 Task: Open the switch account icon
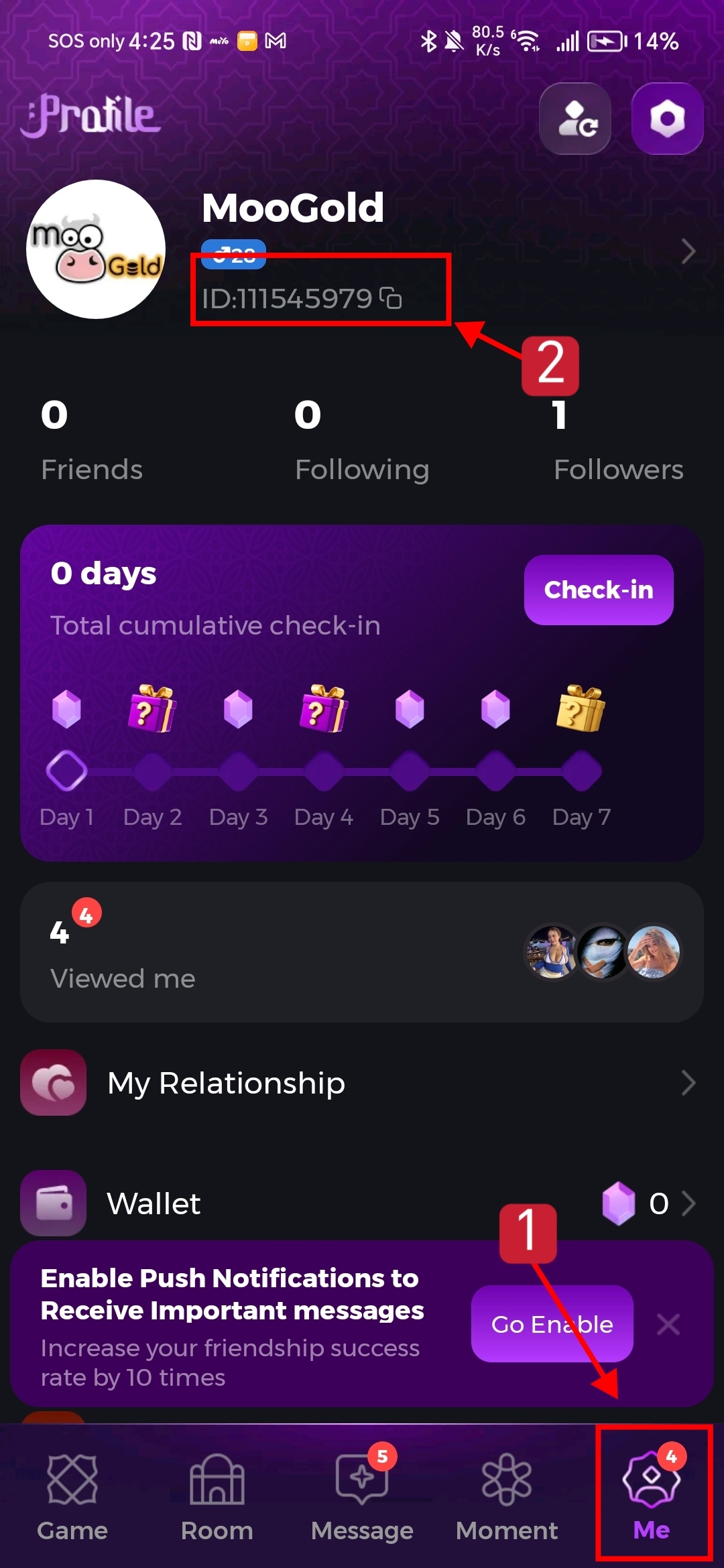575,119
